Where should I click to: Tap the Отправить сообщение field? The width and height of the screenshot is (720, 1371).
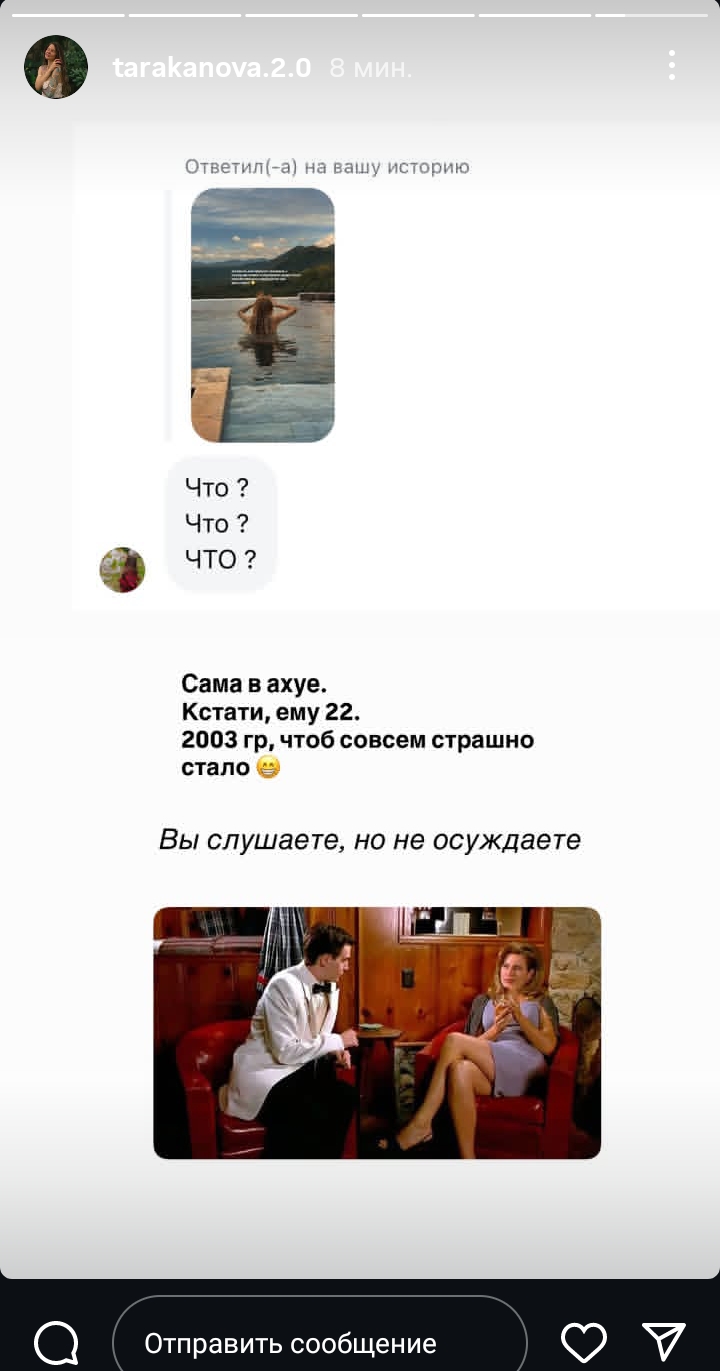320,1342
